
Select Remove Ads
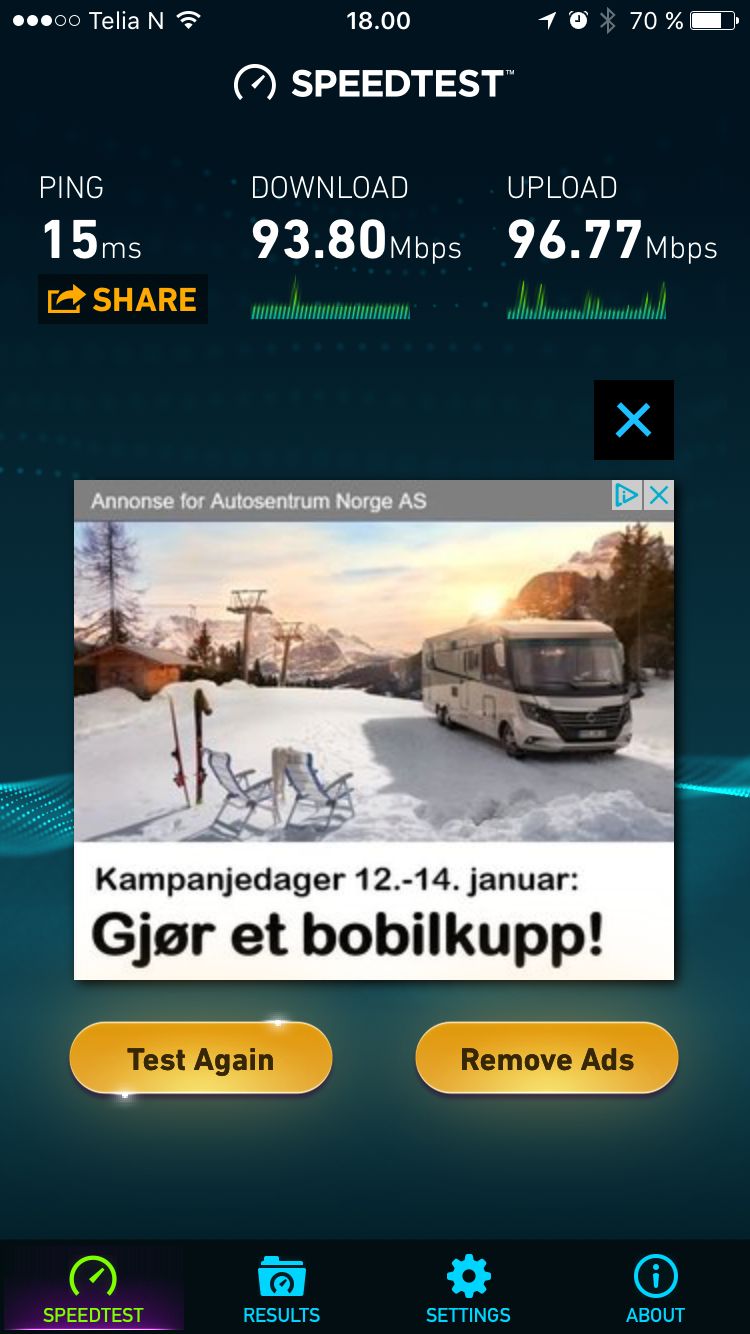pos(547,1059)
